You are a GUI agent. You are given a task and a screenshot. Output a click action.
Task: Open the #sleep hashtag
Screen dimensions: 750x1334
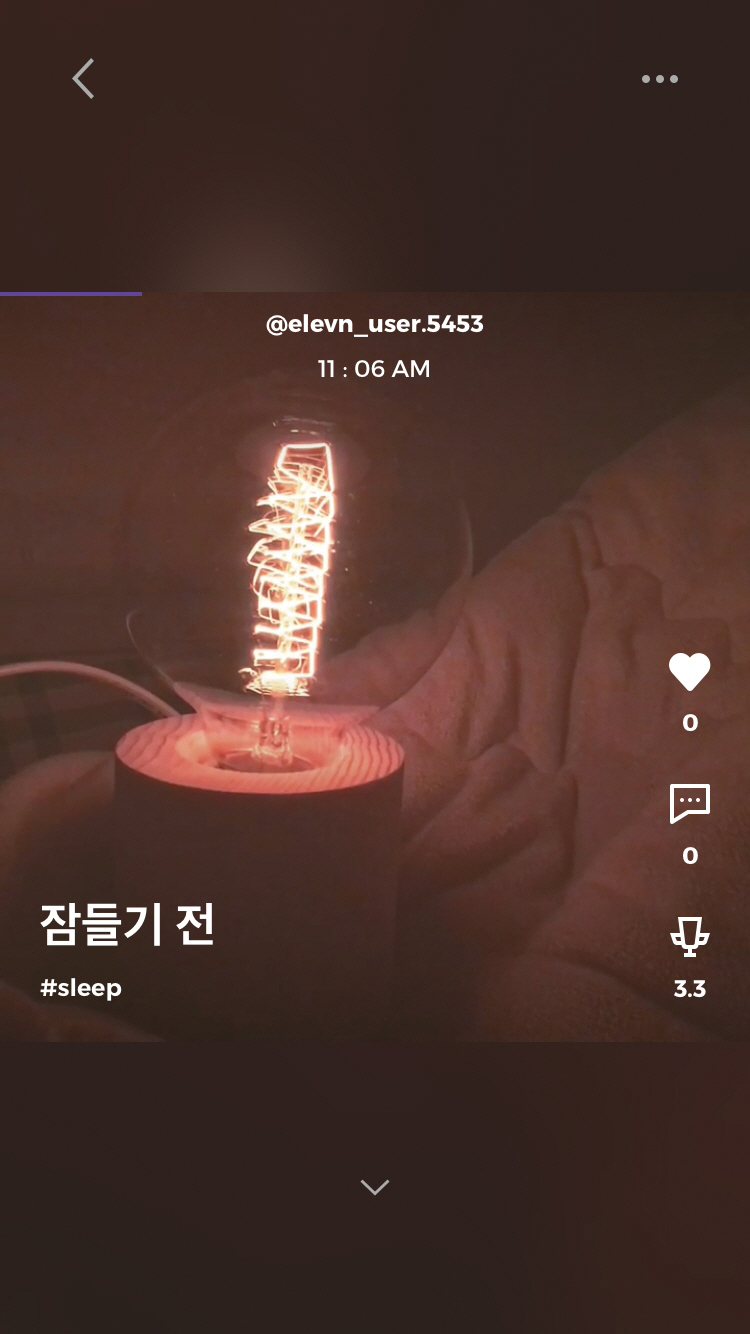(x=81, y=988)
